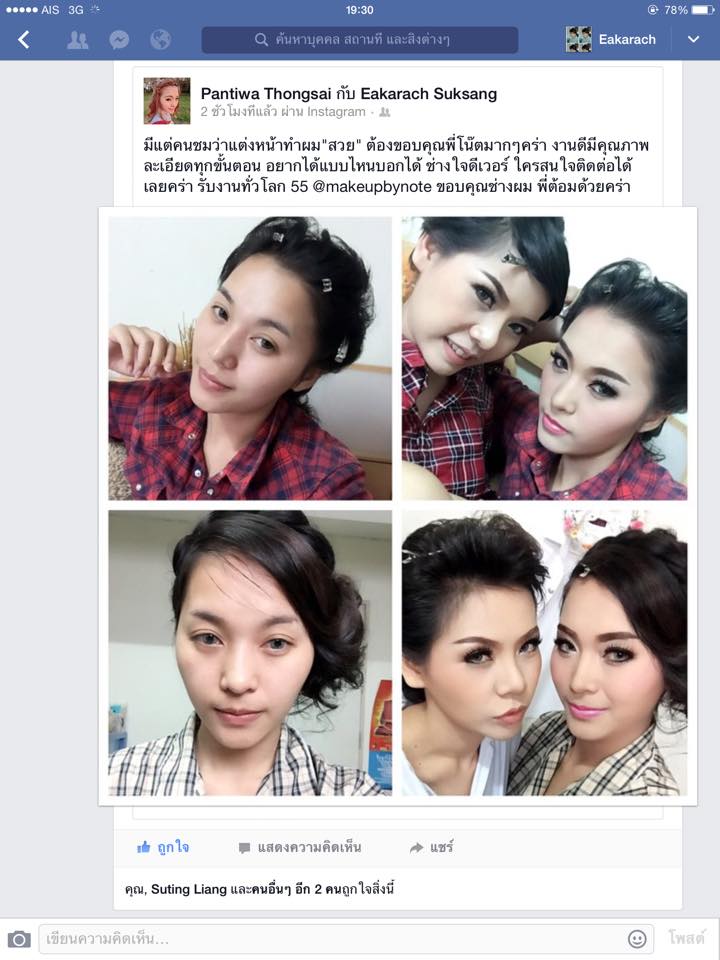The image size is (720, 960).
Task: Like the post with ถูกใจ button
Action: pyautogui.click(x=163, y=847)
